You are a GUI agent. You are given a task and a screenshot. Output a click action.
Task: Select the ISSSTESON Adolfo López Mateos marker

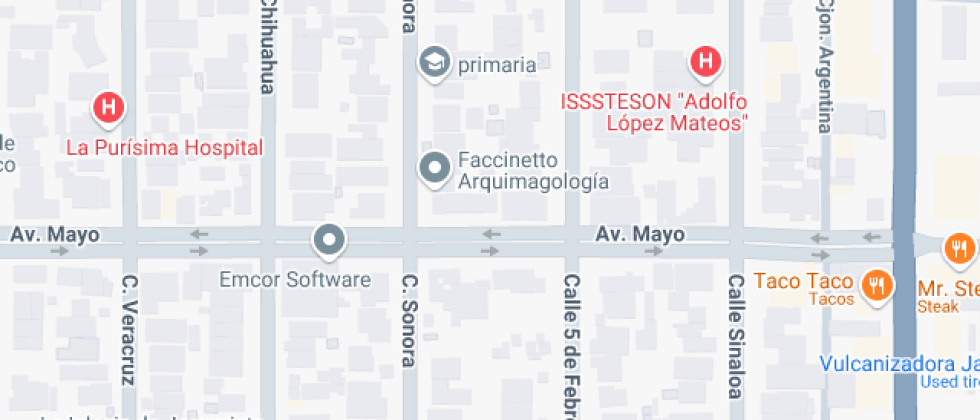[706, 63]
